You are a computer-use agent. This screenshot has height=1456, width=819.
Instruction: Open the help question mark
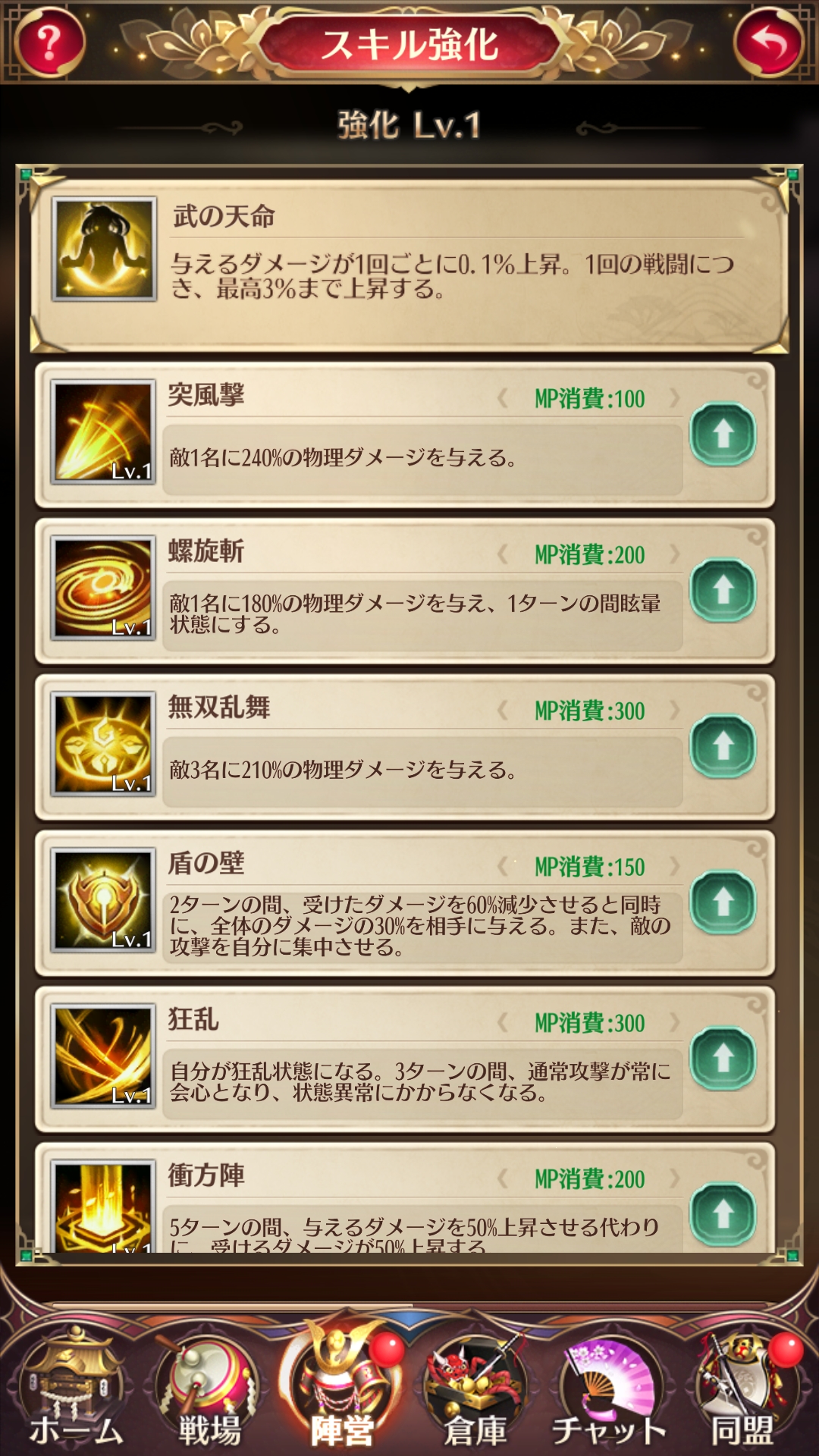(49, 42)
